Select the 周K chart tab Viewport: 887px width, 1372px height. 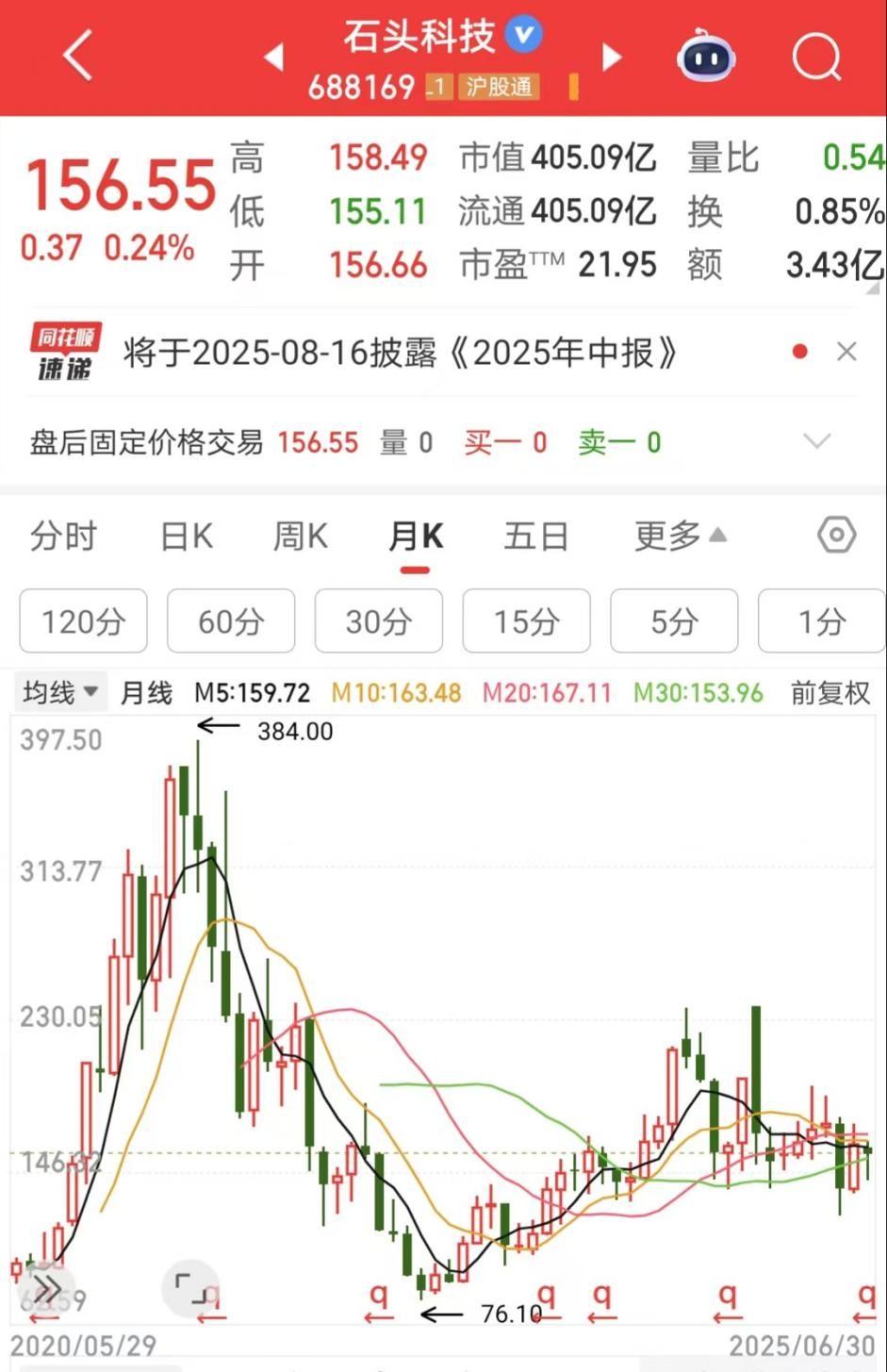(301, 537)
